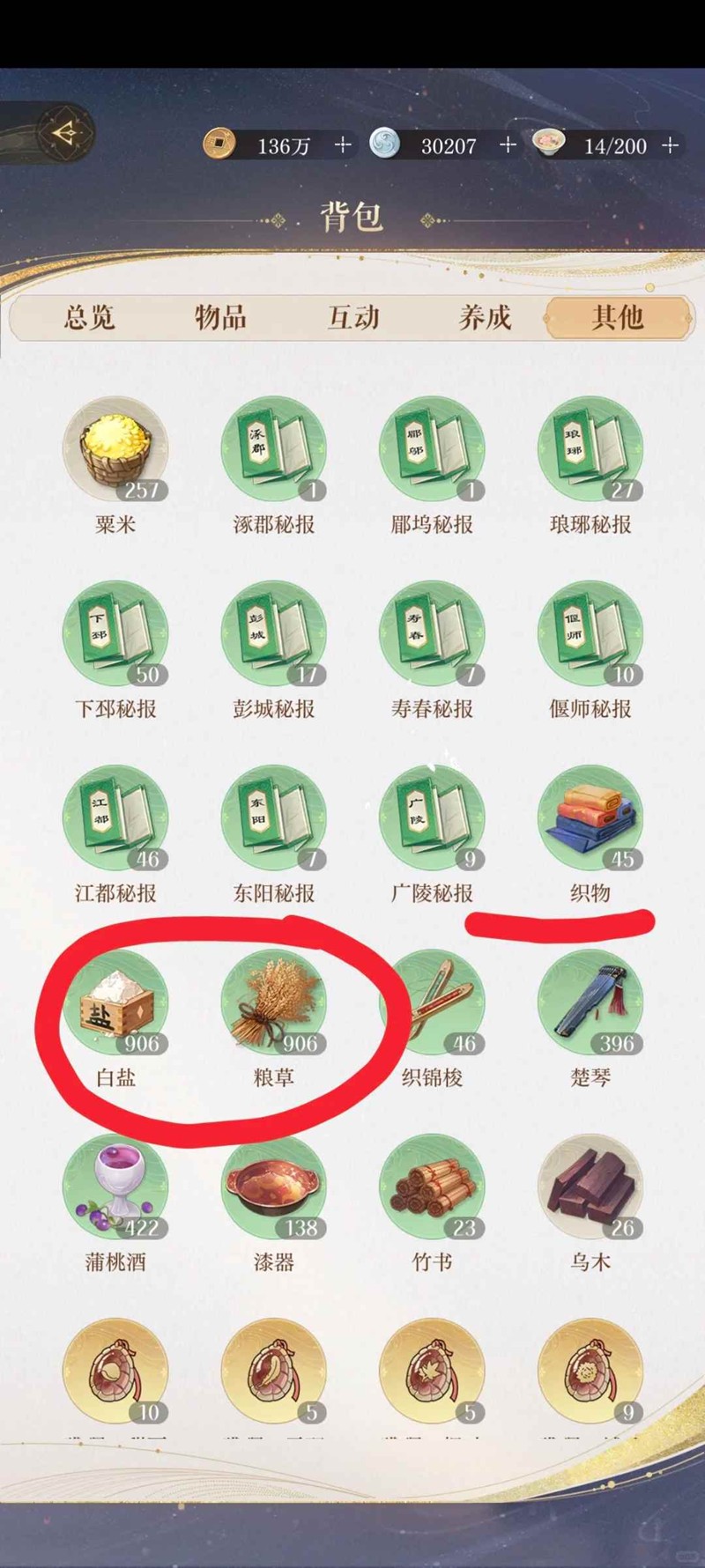
Task: Select the 其他 tab
Action: (x=617, y=317)
